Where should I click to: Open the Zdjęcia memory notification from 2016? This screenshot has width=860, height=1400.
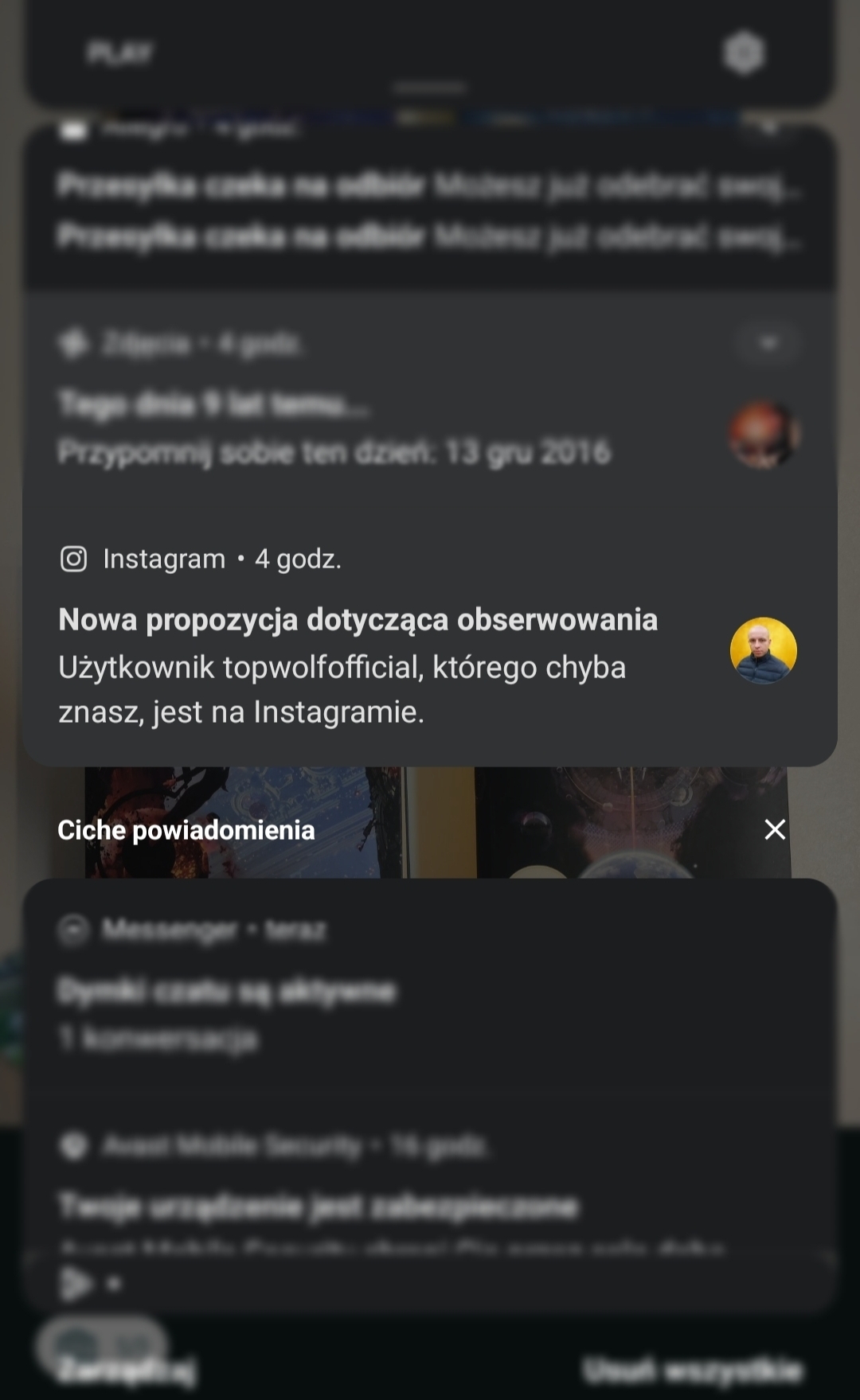[334, 430]
